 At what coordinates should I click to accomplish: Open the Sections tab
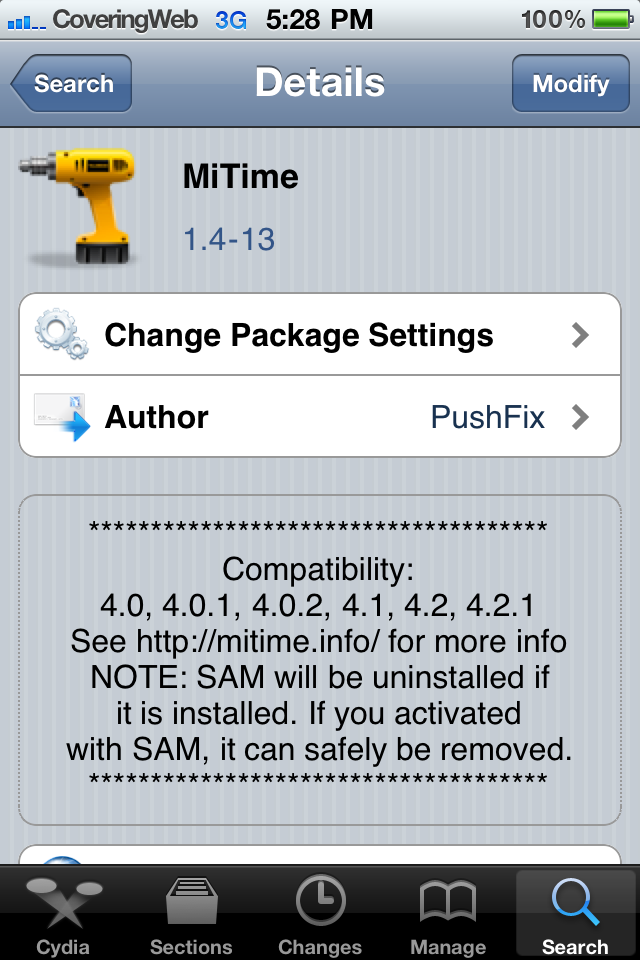(x=192, y=916)
